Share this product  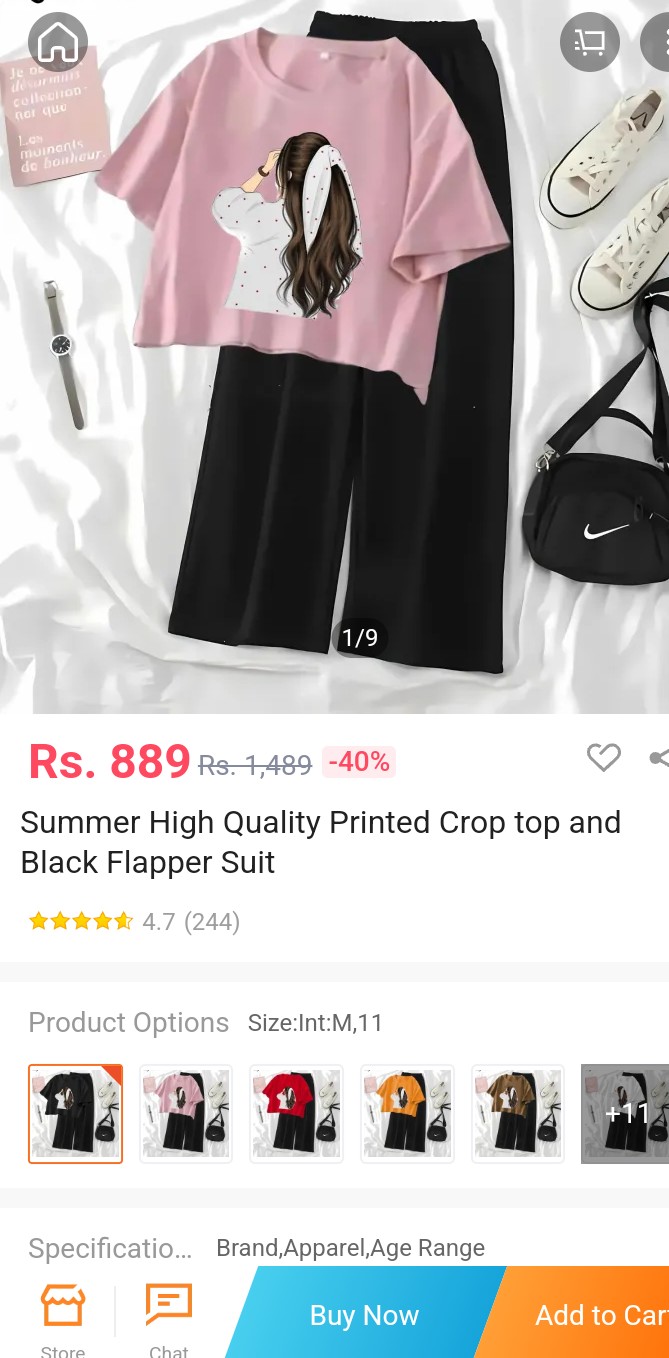tap(658, 758)
